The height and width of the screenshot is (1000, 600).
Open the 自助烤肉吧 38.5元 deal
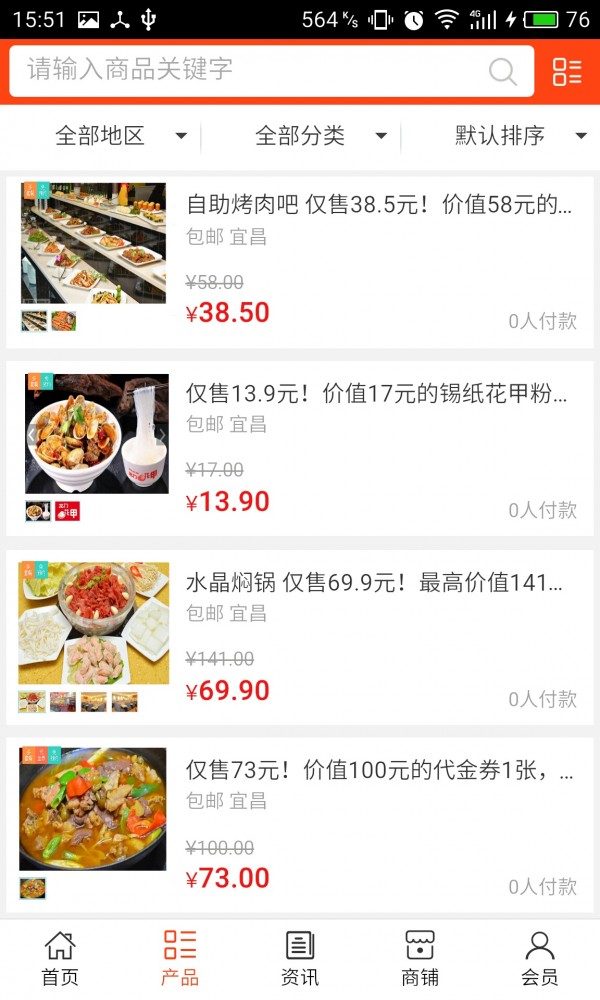click(379, 206)
